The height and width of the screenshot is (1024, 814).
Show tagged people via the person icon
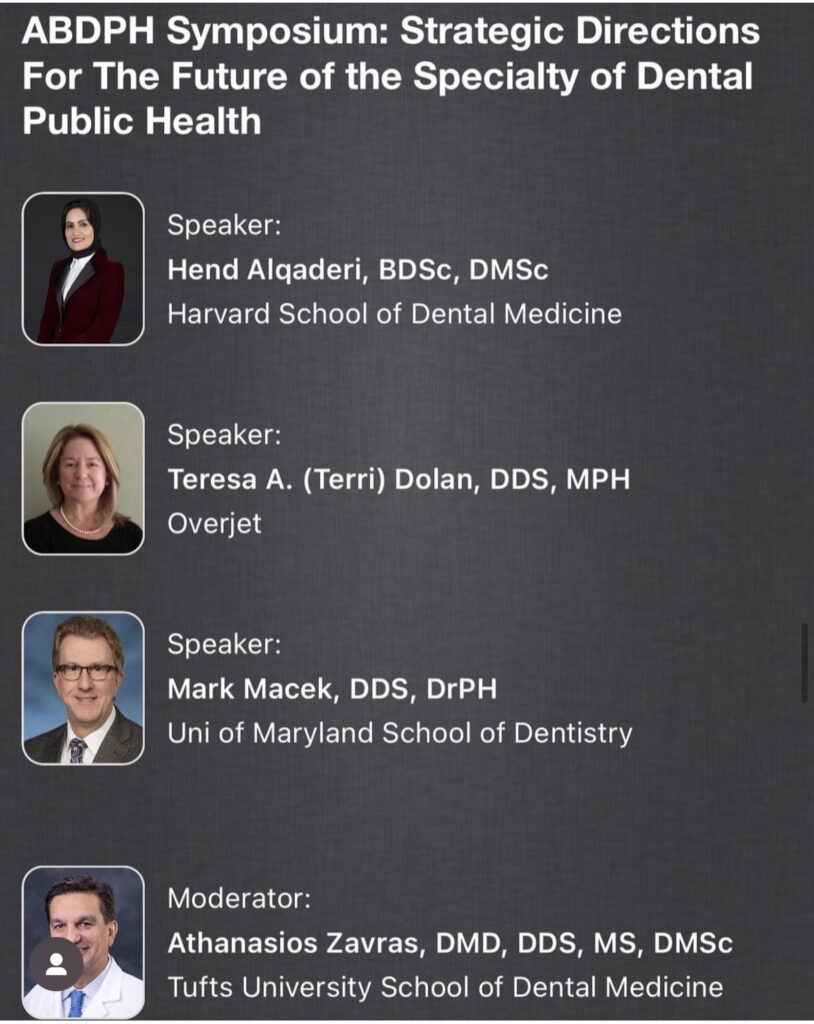click(x=56, y=963)
